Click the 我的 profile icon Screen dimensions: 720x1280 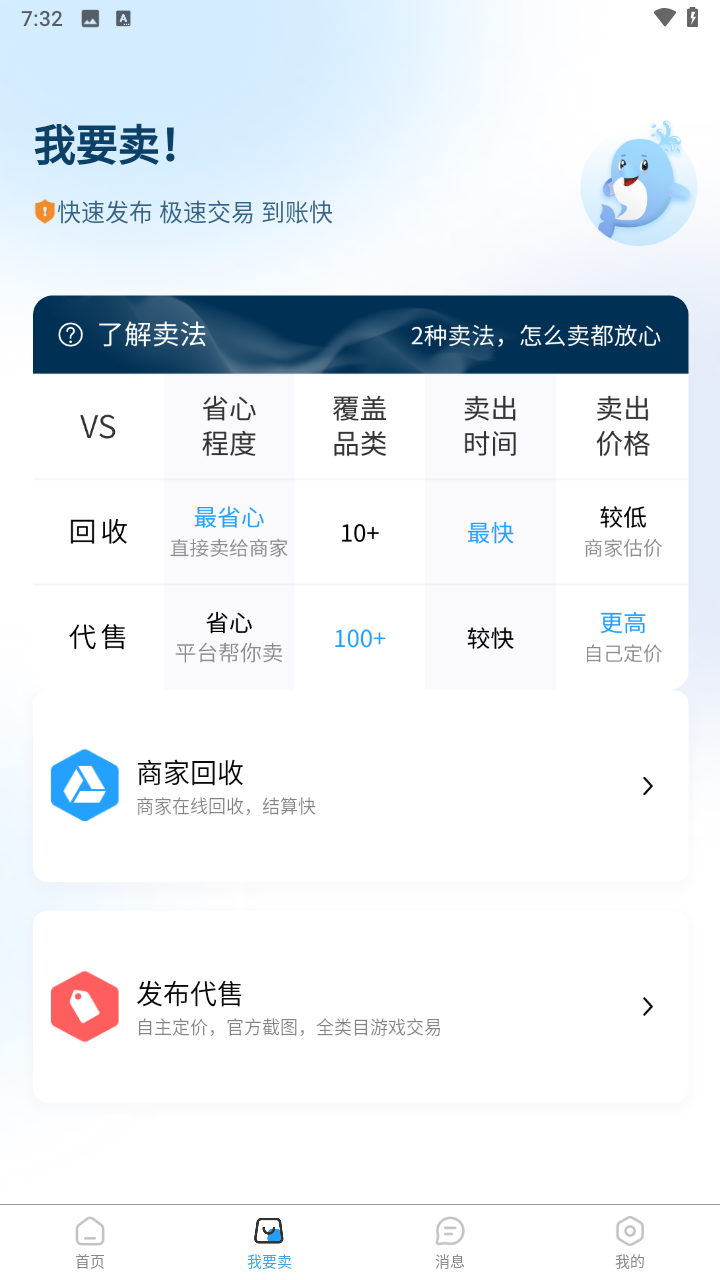coord(629,1231)
